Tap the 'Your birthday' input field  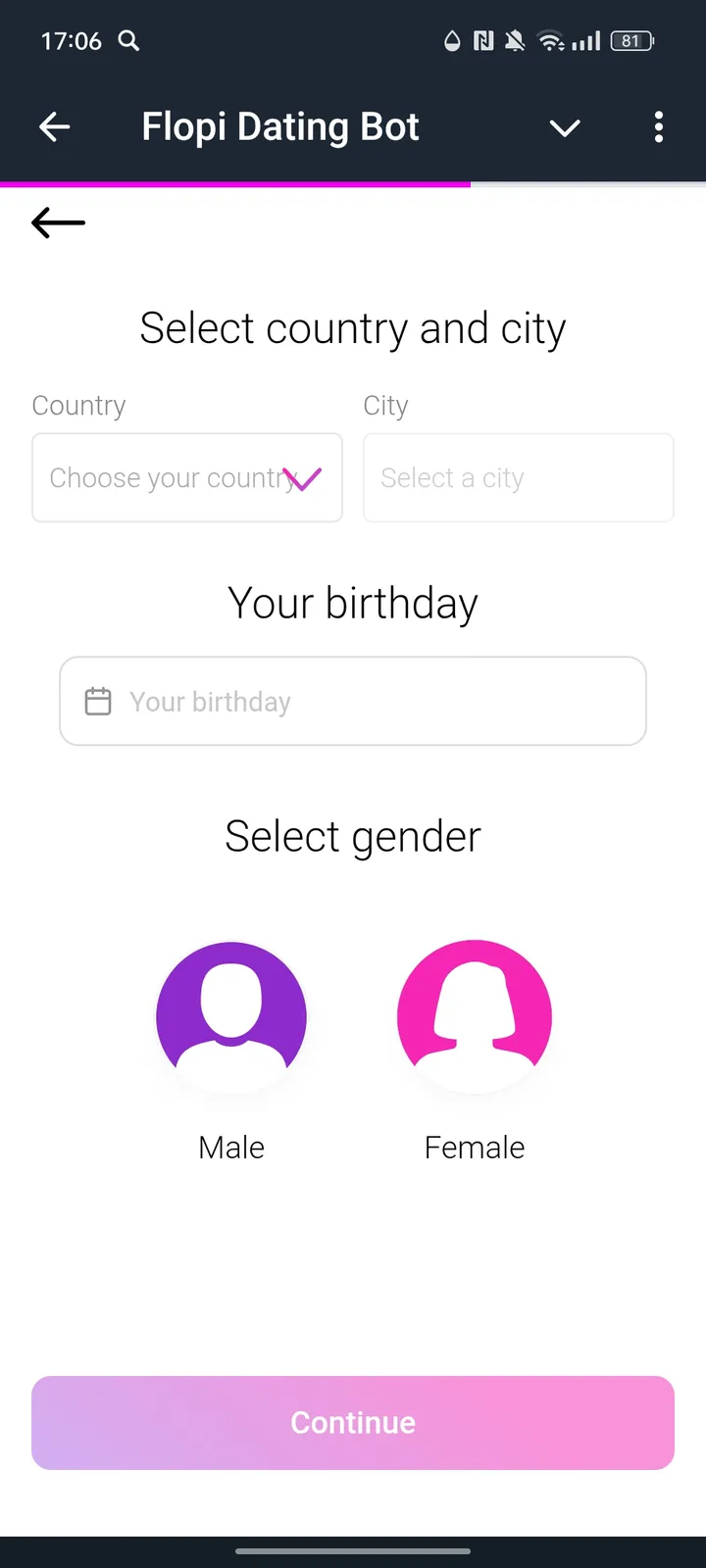tap(353, 701)
